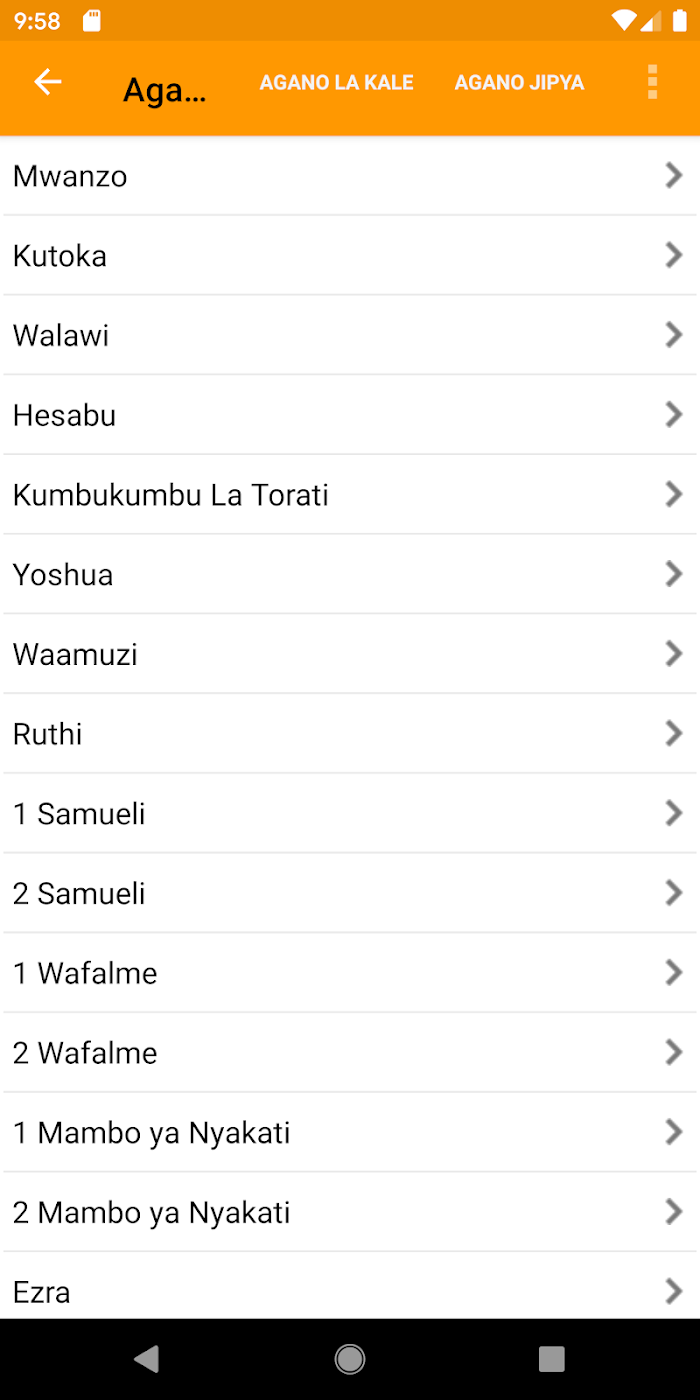
Task: Open the book Mwanzo
Action: [x=350, y=176]
